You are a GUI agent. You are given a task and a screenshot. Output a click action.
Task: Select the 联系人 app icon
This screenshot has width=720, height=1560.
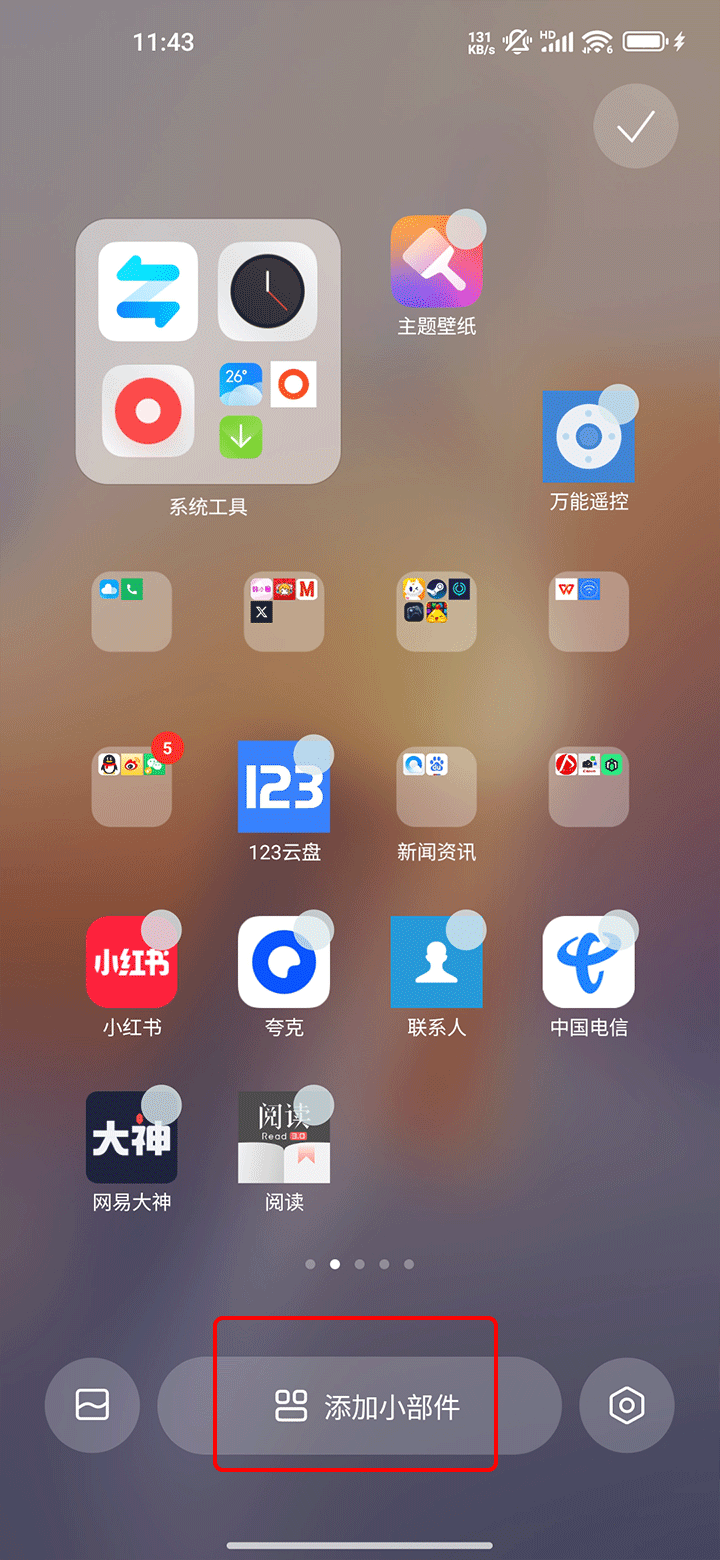[x=436, y=962]
